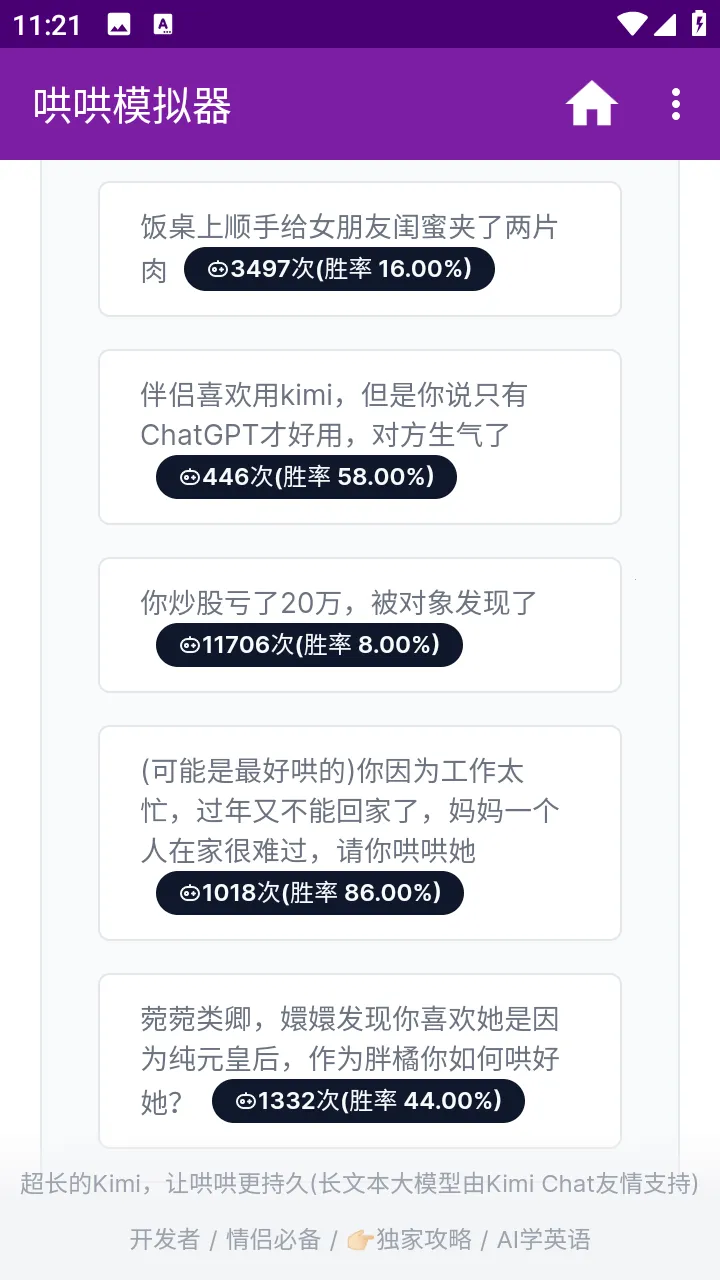Open the 饭桌上给女朋友闺蜜夹肉 scenario
Screen dimensions: 720x1280
pos(359,248)
